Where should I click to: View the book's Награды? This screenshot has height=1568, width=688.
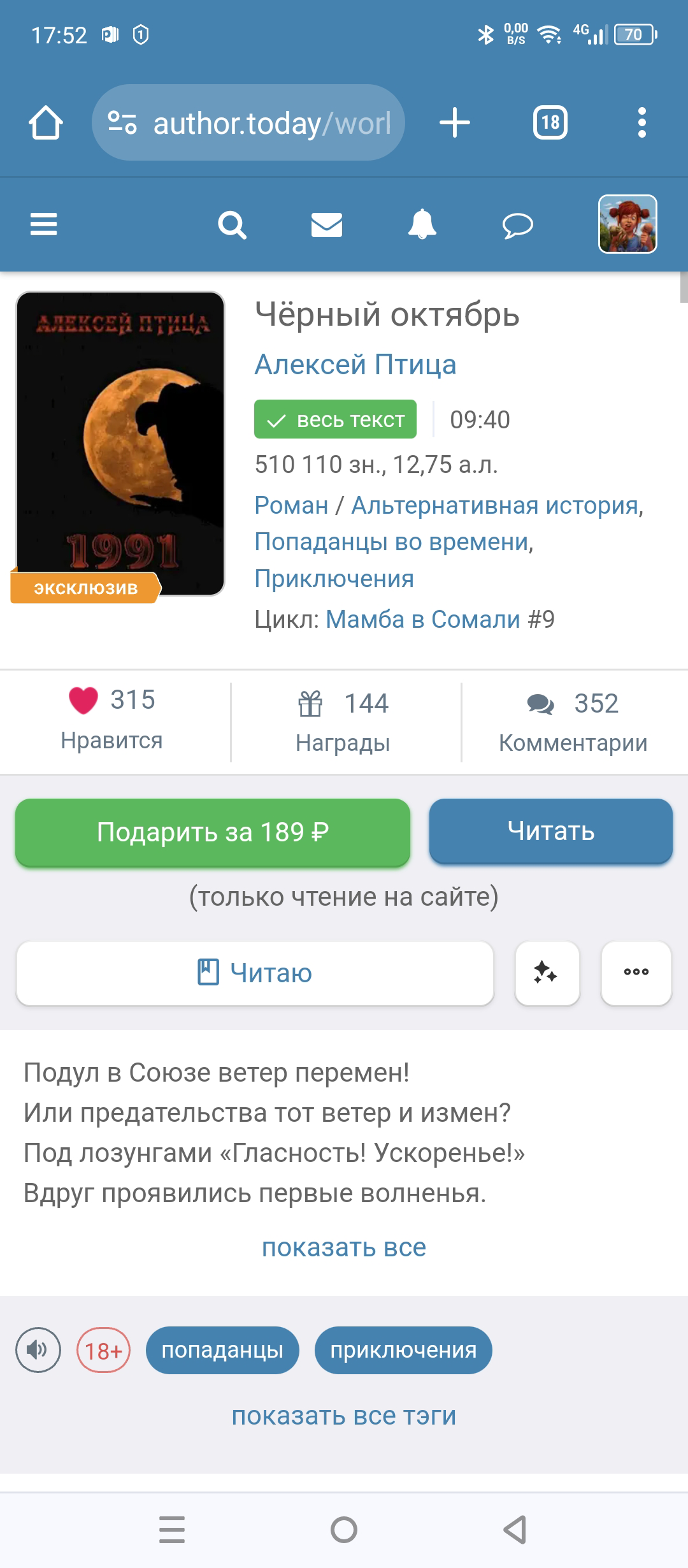[343, 722]
